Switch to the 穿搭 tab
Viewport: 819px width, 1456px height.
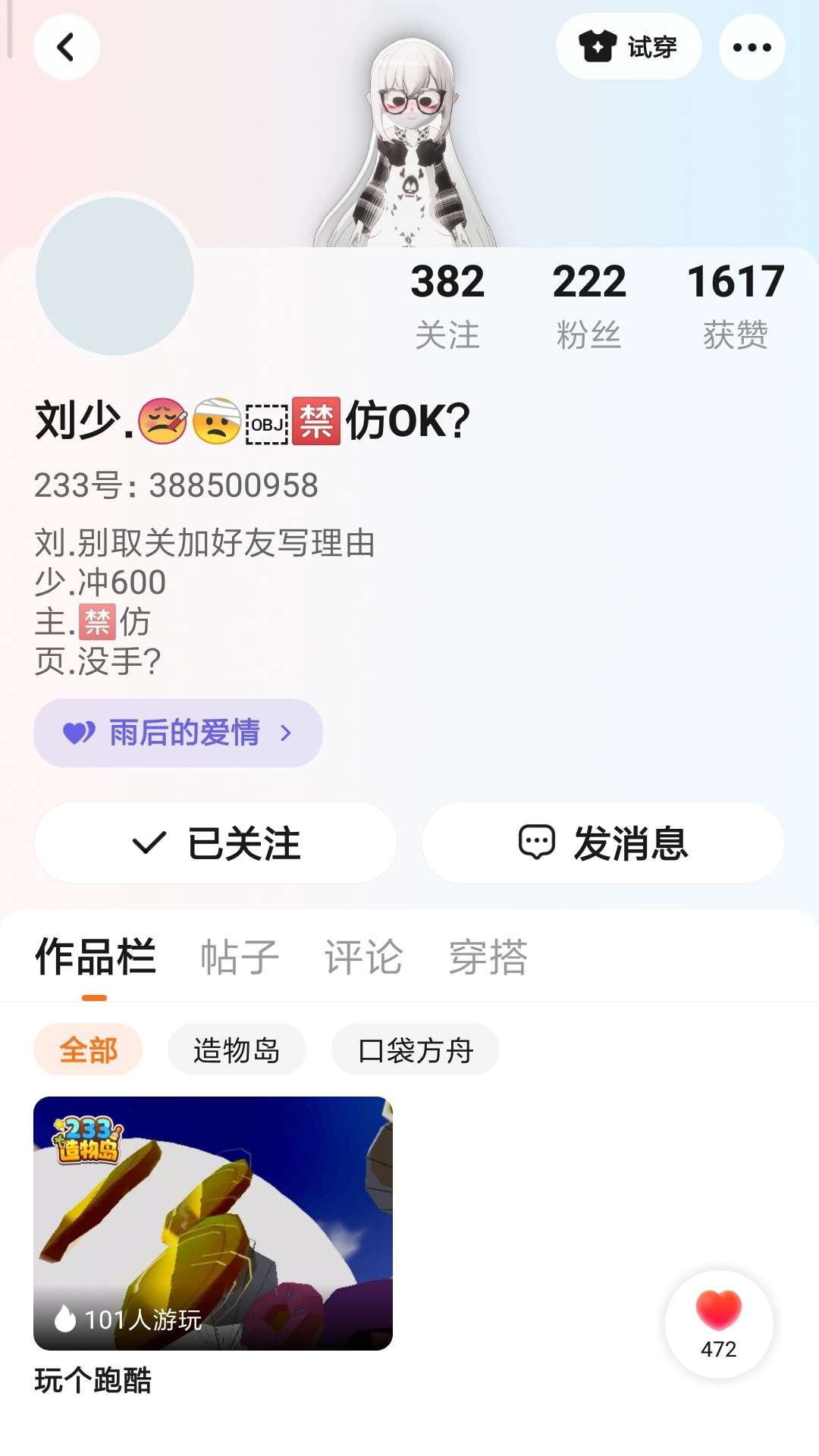click(488, 957)
